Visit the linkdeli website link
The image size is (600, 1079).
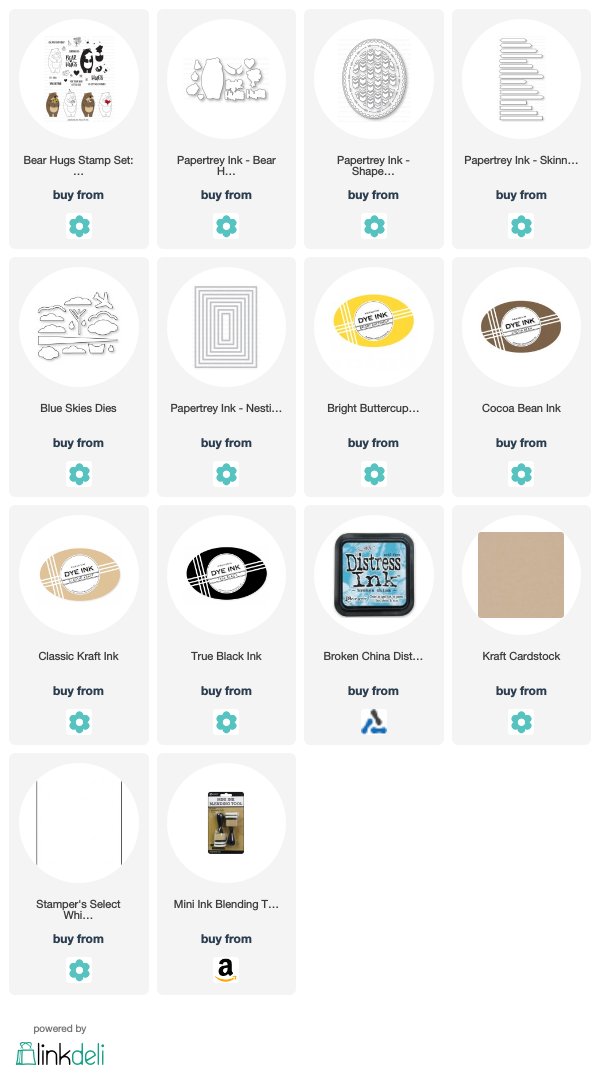coord(60,1052)
